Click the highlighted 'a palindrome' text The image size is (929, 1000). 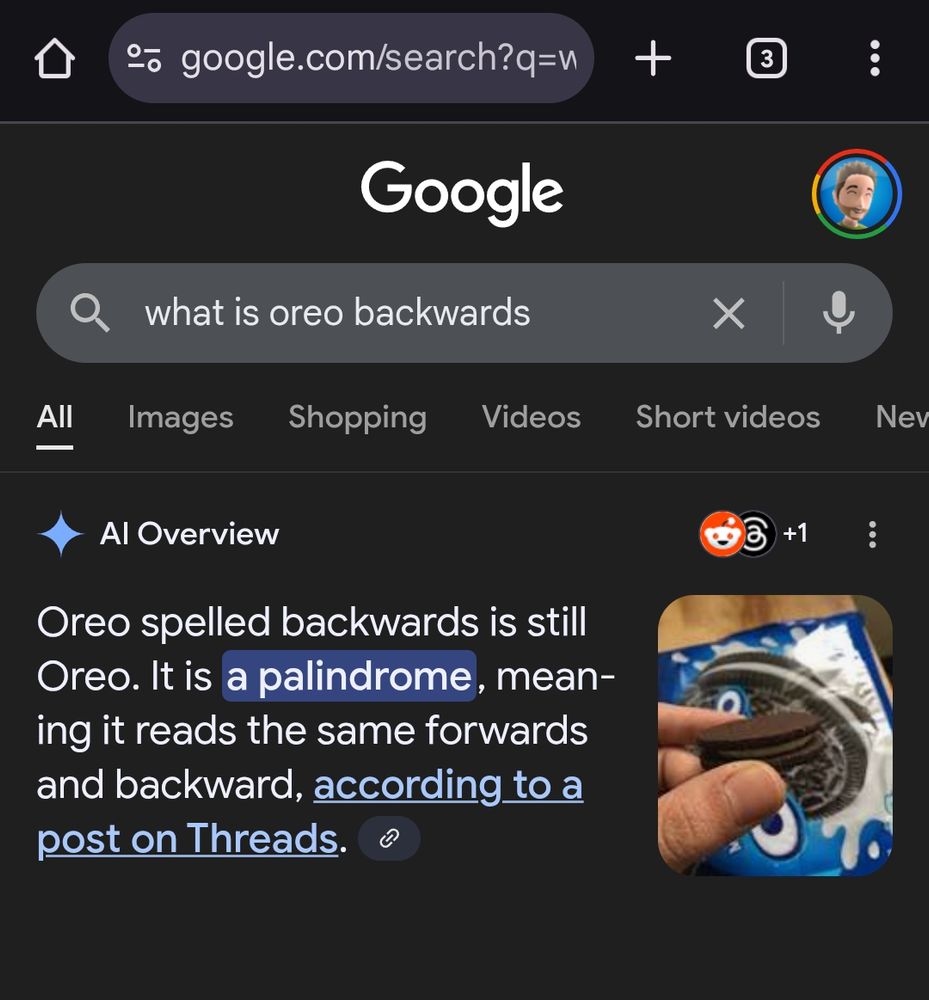point(348,676)
